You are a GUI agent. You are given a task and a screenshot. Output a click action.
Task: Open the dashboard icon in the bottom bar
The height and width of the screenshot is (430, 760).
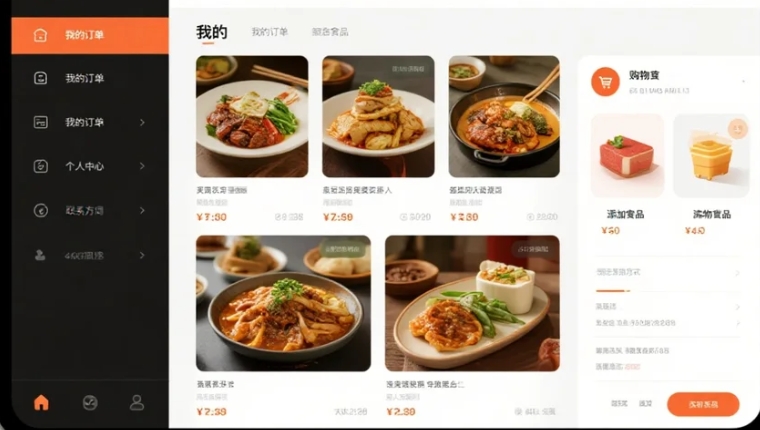89,402
